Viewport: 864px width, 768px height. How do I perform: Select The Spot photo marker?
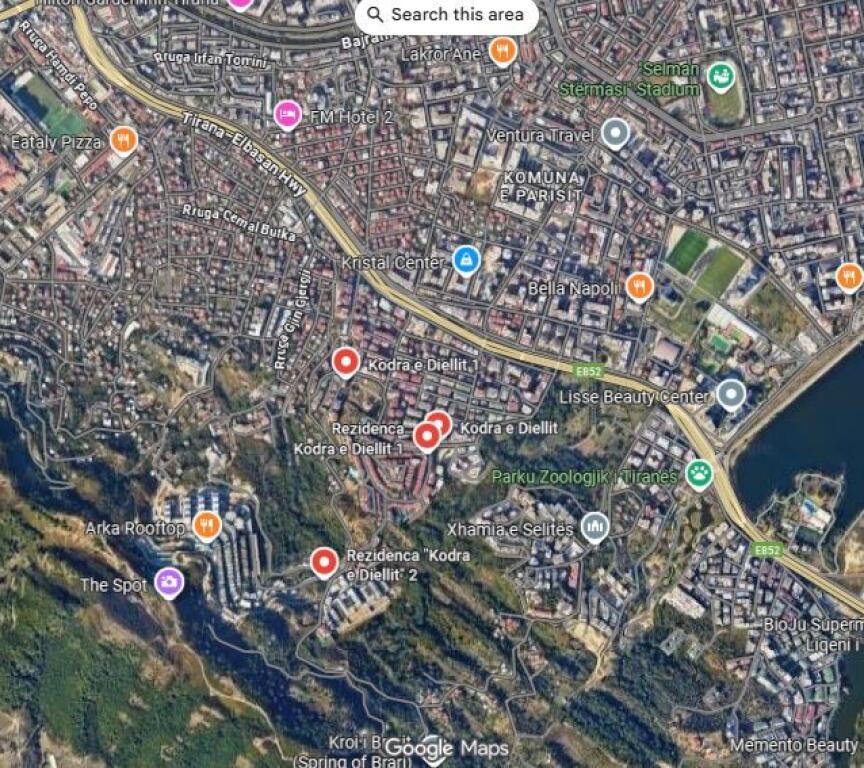tap(169, 582)
